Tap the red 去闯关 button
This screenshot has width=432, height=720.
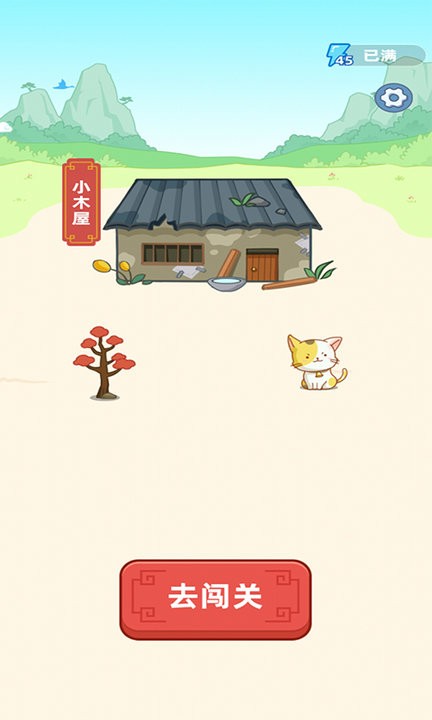215,599
